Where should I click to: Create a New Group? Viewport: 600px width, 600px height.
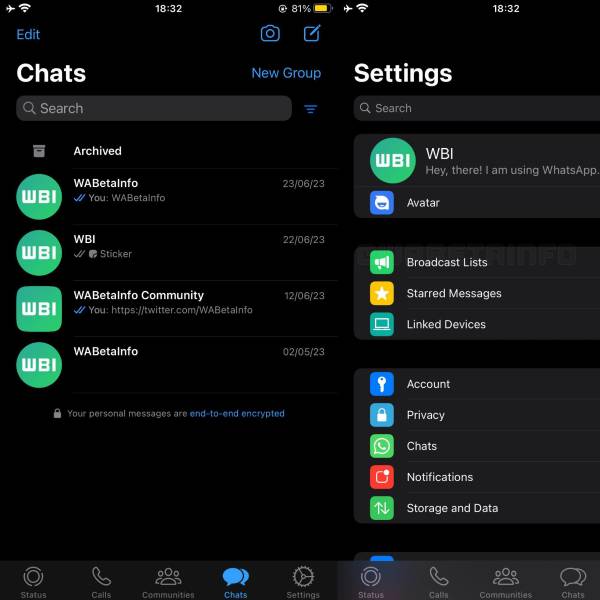coord(286,72)
